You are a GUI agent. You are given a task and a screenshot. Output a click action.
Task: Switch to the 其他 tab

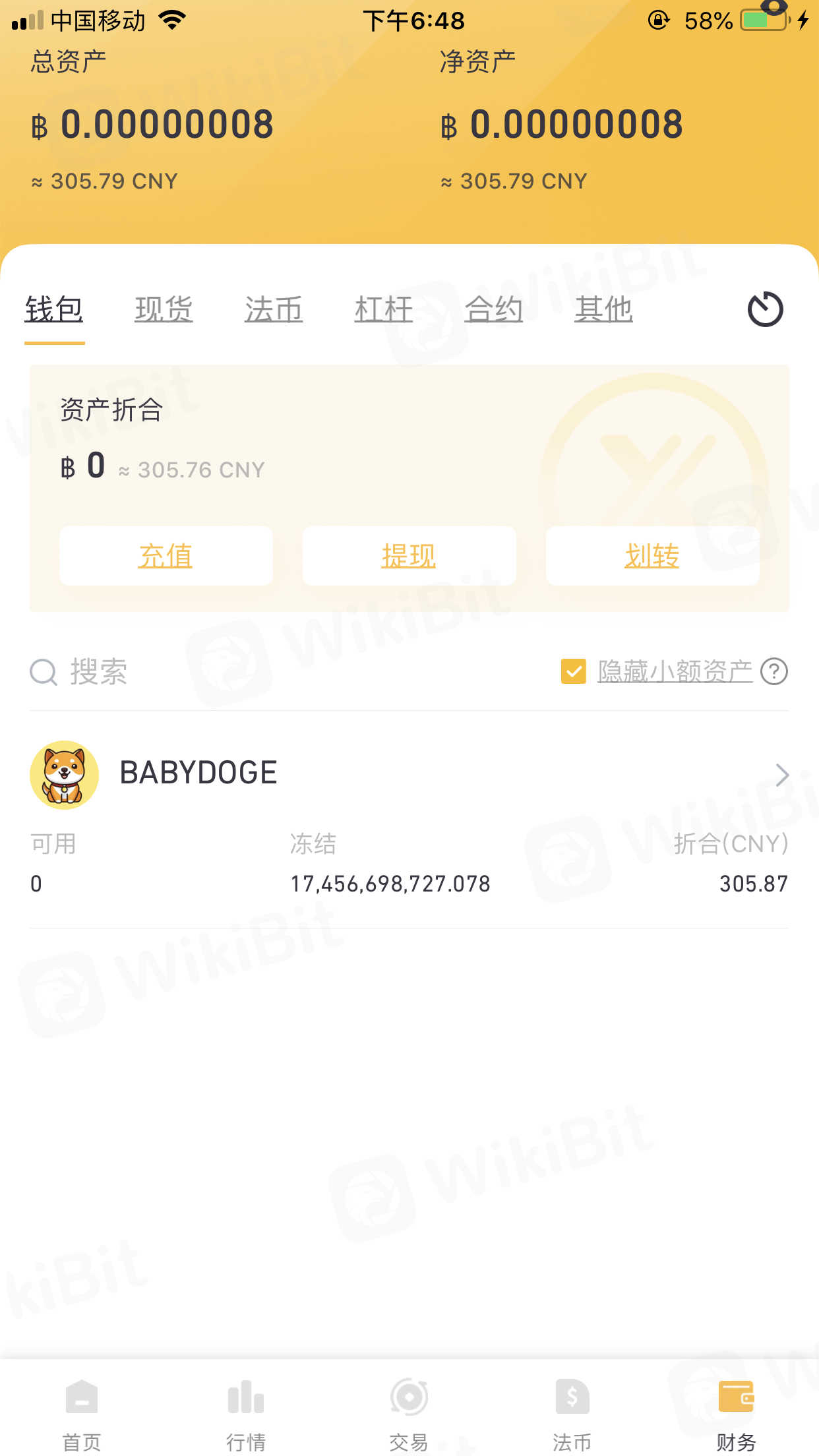tap(603, 309)
